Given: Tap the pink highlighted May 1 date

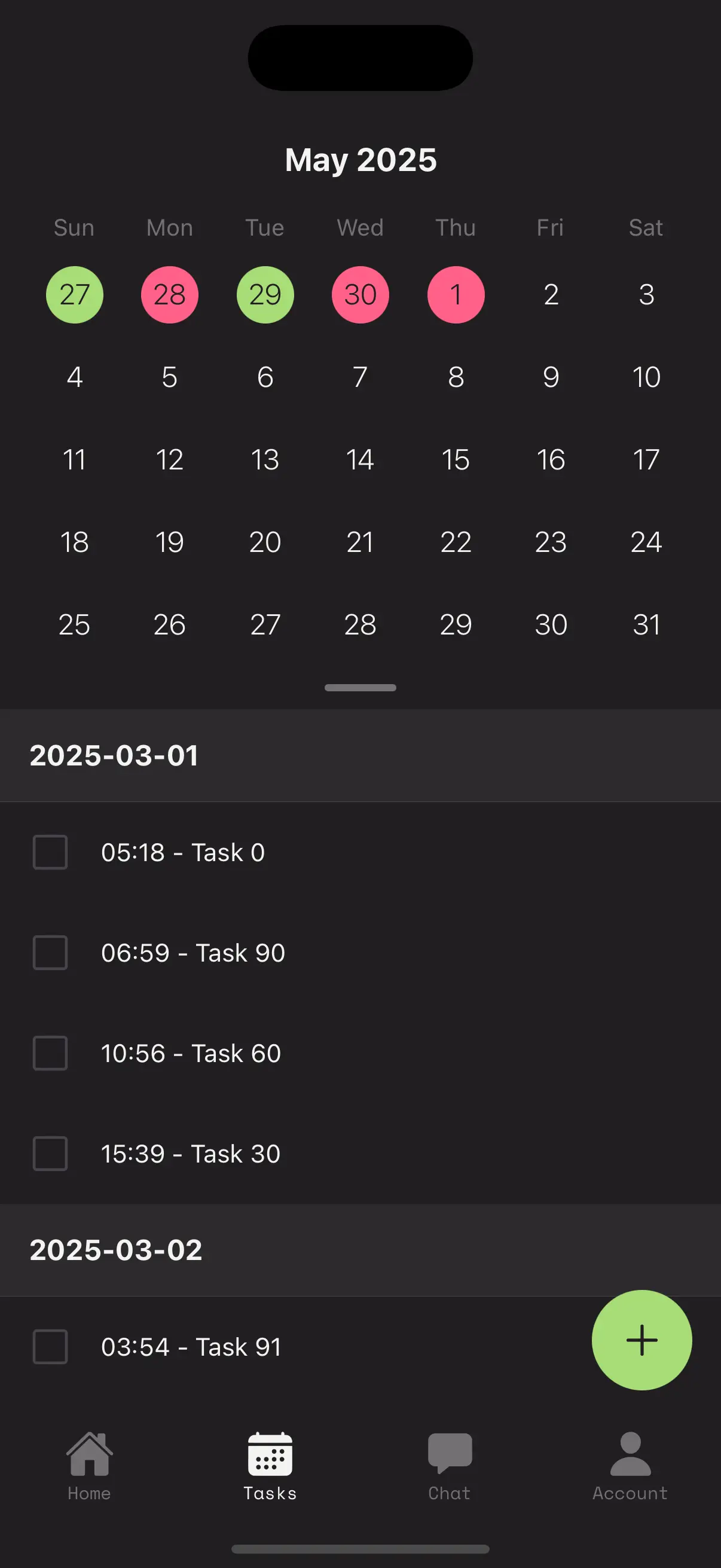Looking at the screenshot, I should pyautogui.click(x=454, y=295).
